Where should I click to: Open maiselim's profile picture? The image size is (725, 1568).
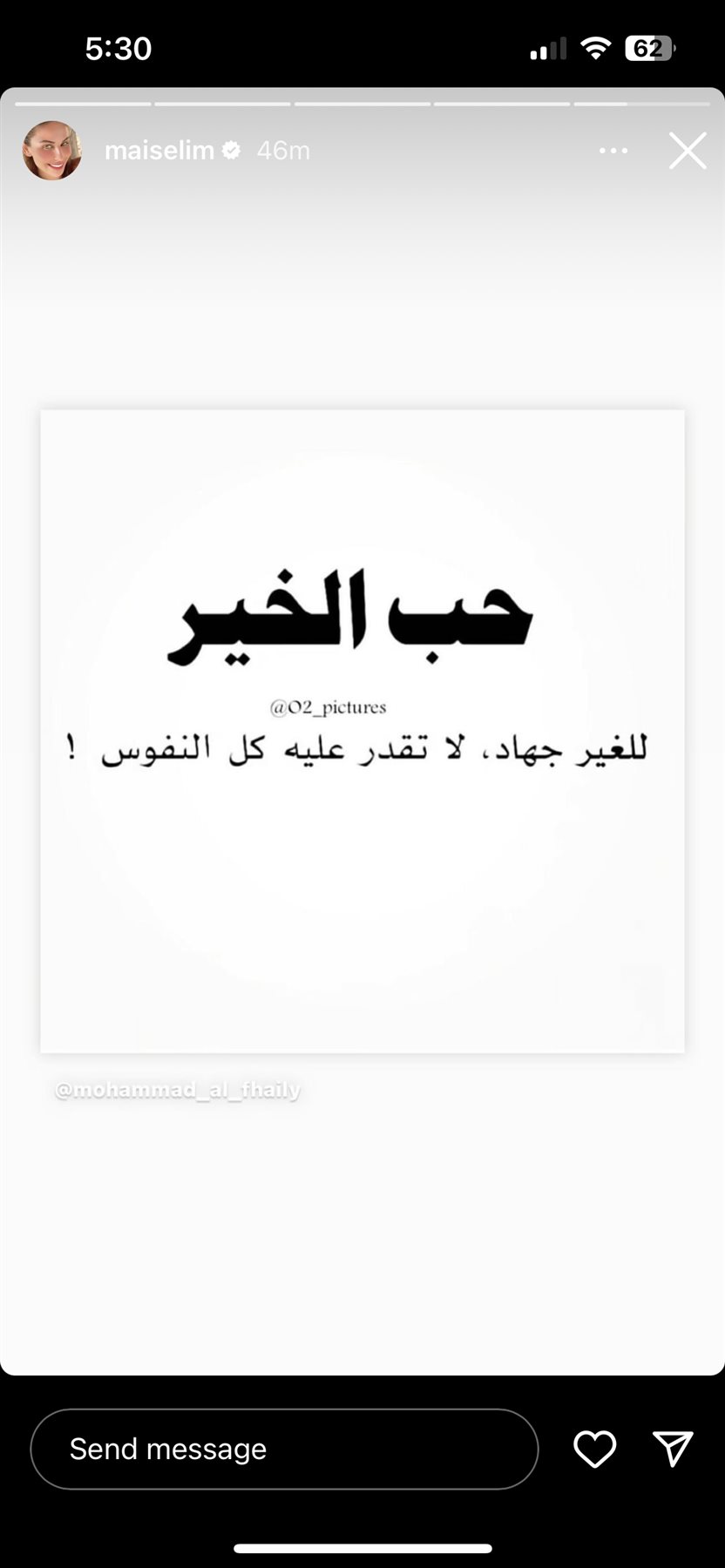tap(52, 151)
